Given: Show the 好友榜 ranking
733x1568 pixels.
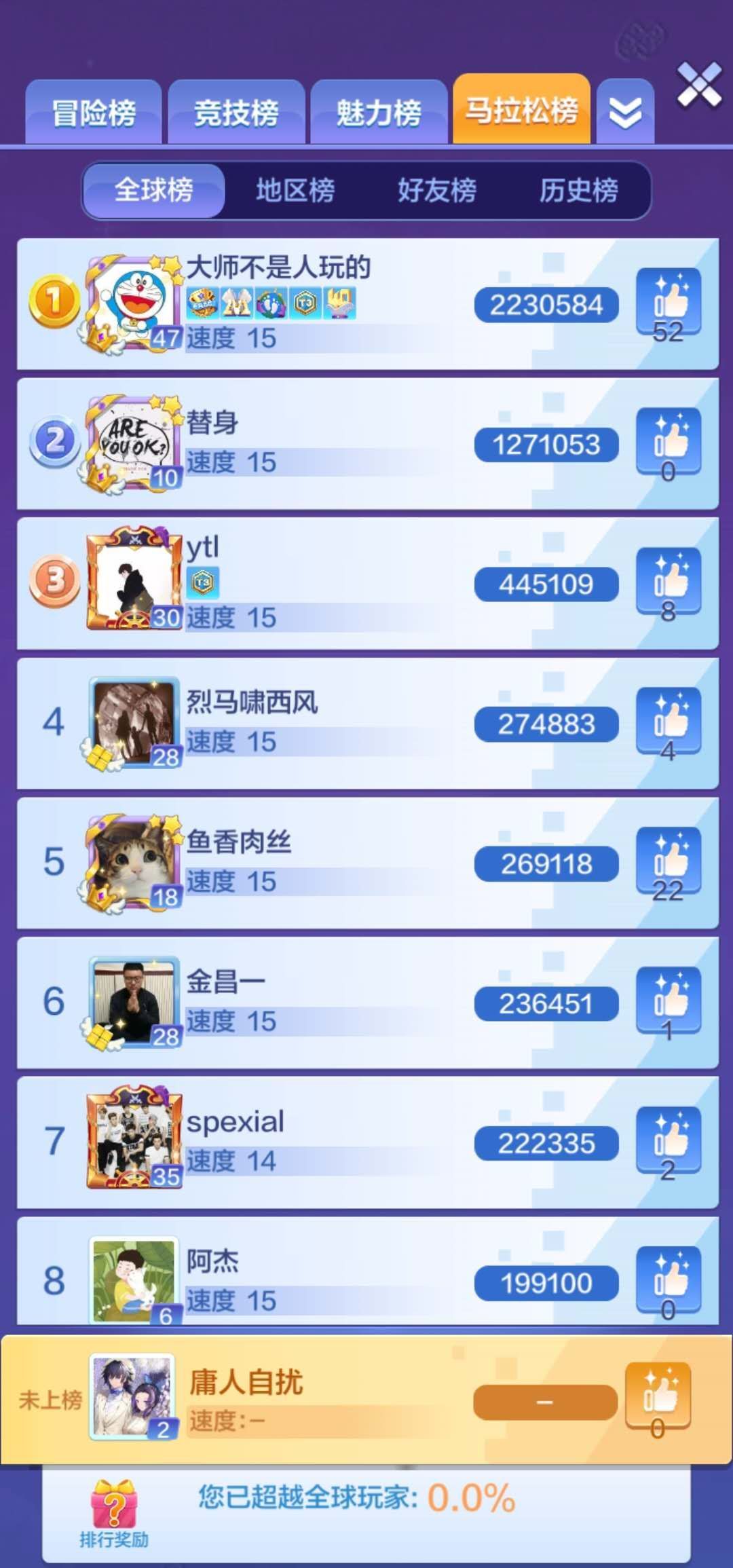Looking at the screenshot, I should point(437,191).
